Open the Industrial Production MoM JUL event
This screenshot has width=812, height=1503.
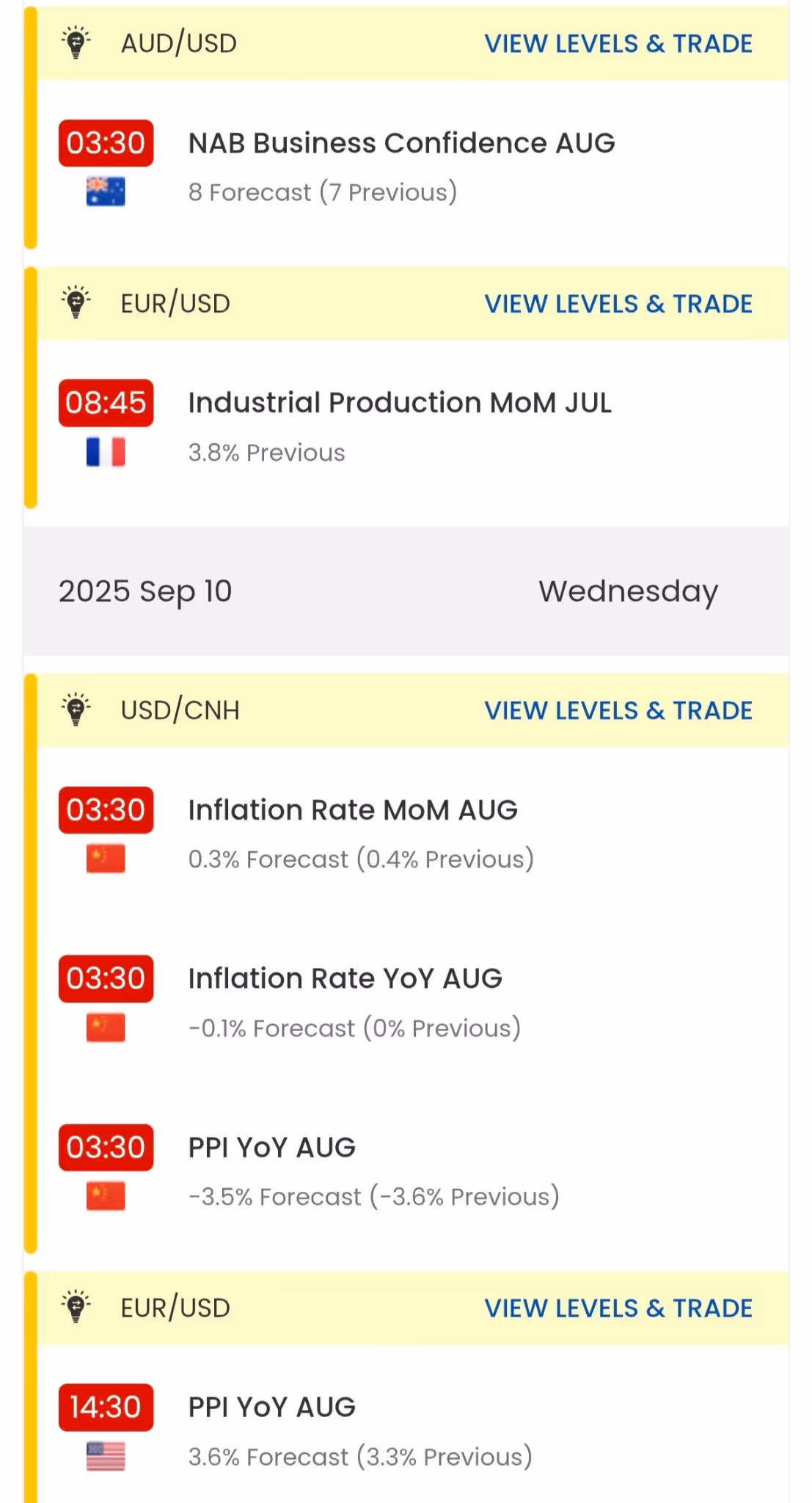(400, 404)
